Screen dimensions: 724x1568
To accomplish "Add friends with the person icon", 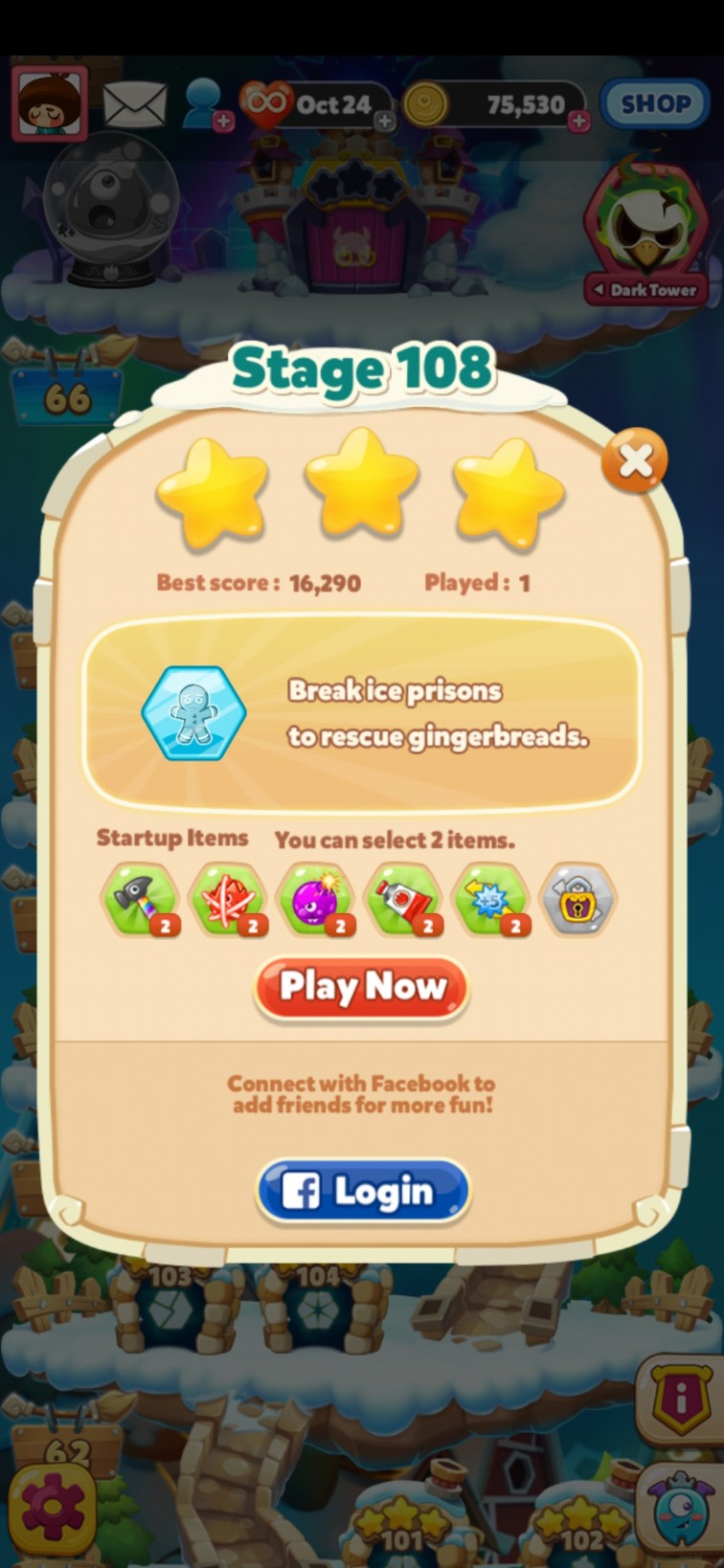I will point(205,103).
